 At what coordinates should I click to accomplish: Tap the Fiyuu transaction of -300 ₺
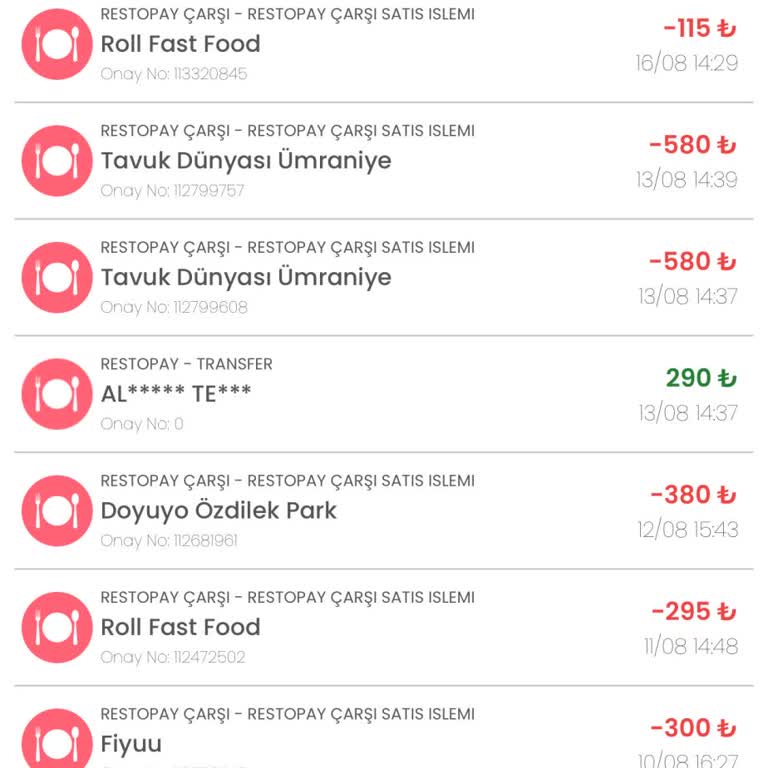[383, 738]
